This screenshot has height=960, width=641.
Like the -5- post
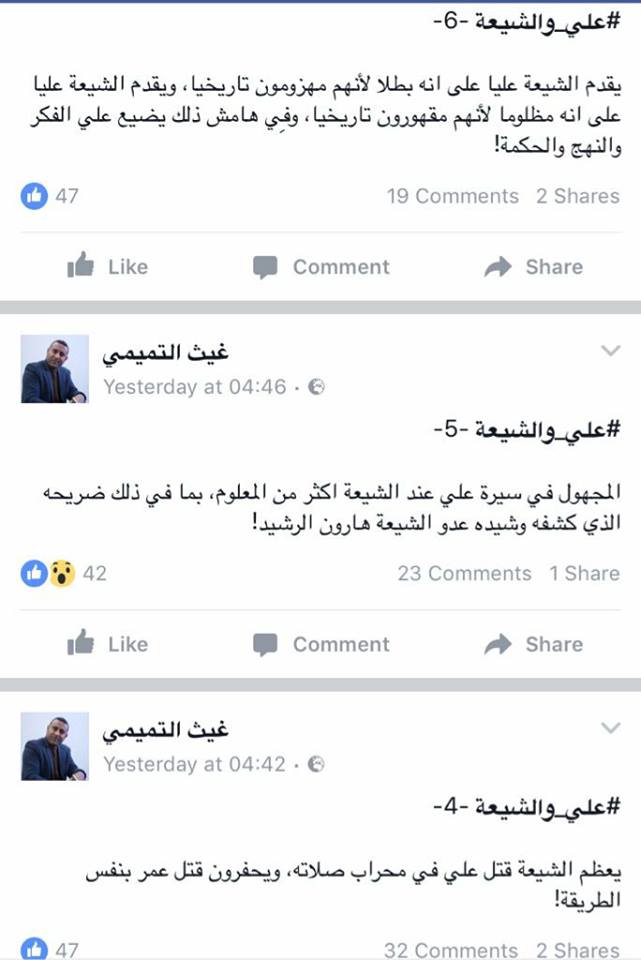pyautogui.click(x=107, y=644)
